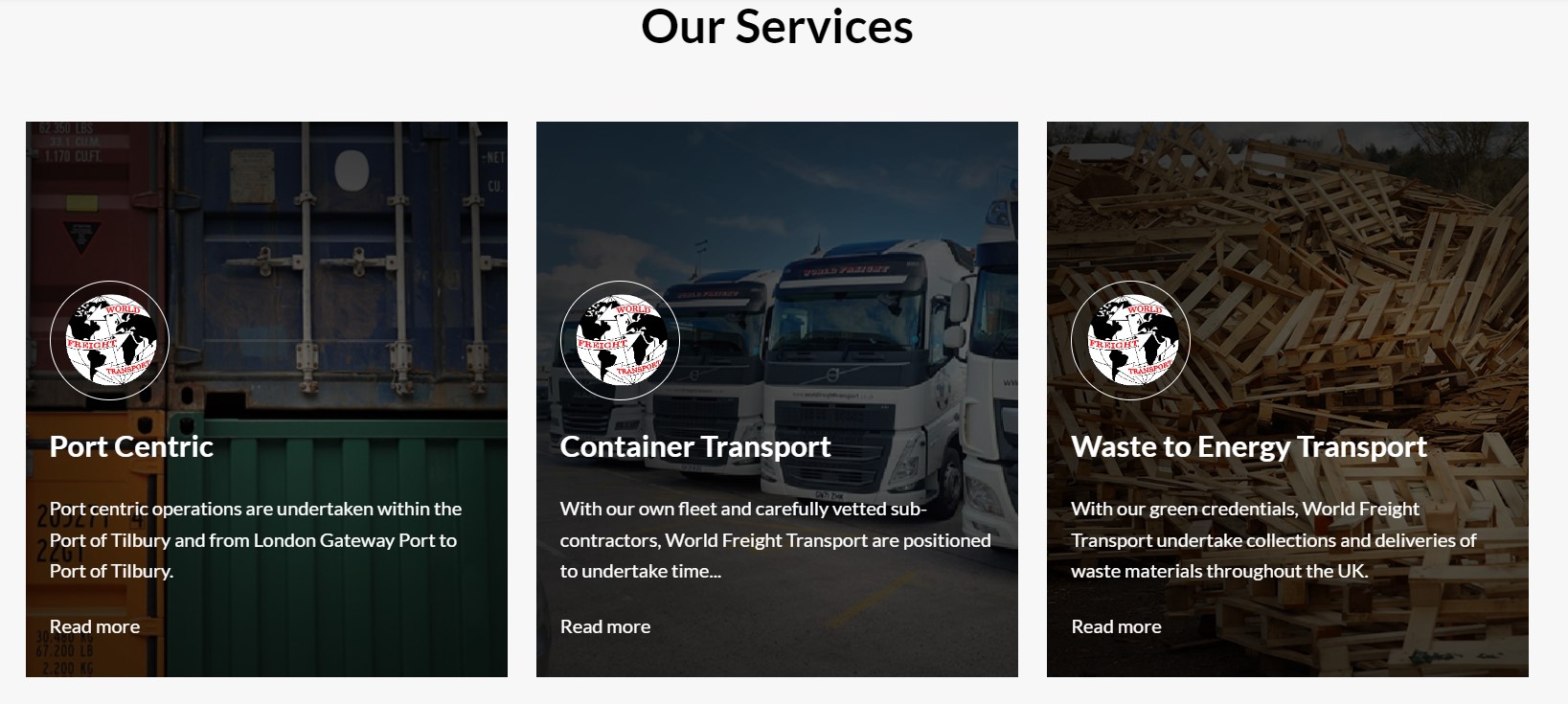Image resolution: width=1568 pixels, height=704 pixels.
Task: Open Read more under Container Transport
Action: click(604, 626)
